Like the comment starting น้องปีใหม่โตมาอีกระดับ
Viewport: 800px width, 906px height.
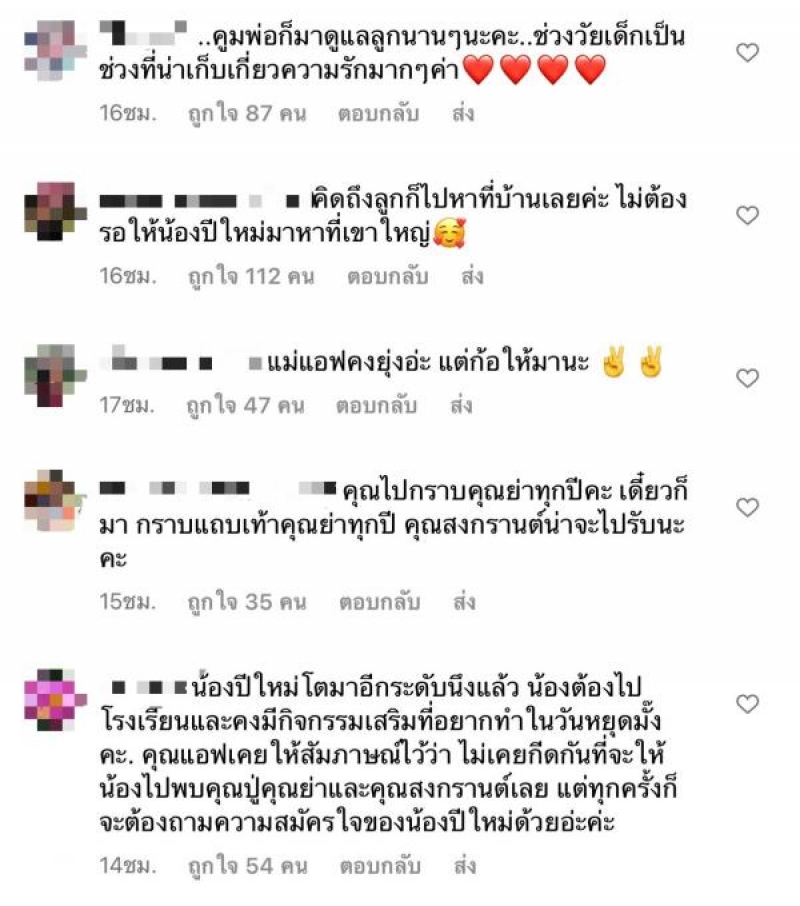click(748, 704)
